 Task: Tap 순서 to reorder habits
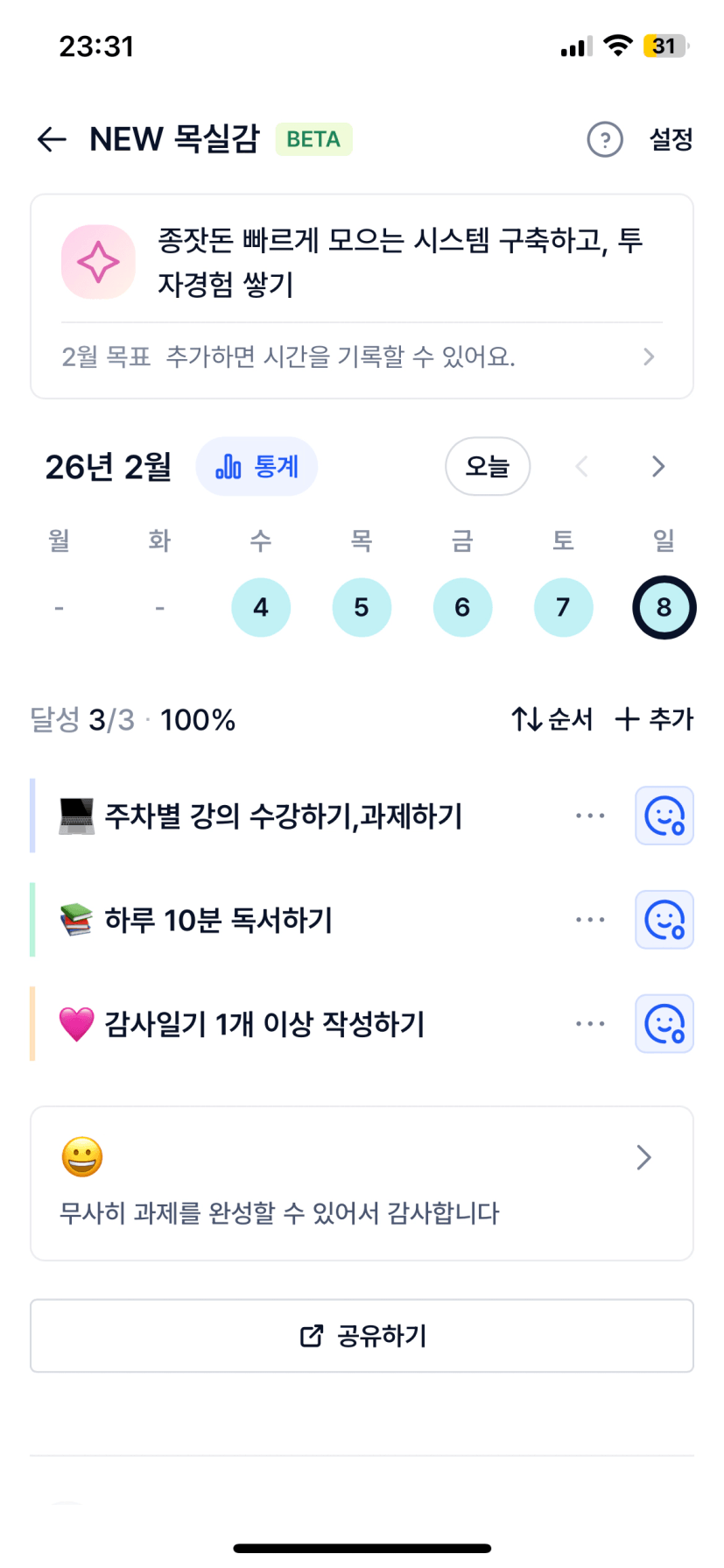coord(552,719)
